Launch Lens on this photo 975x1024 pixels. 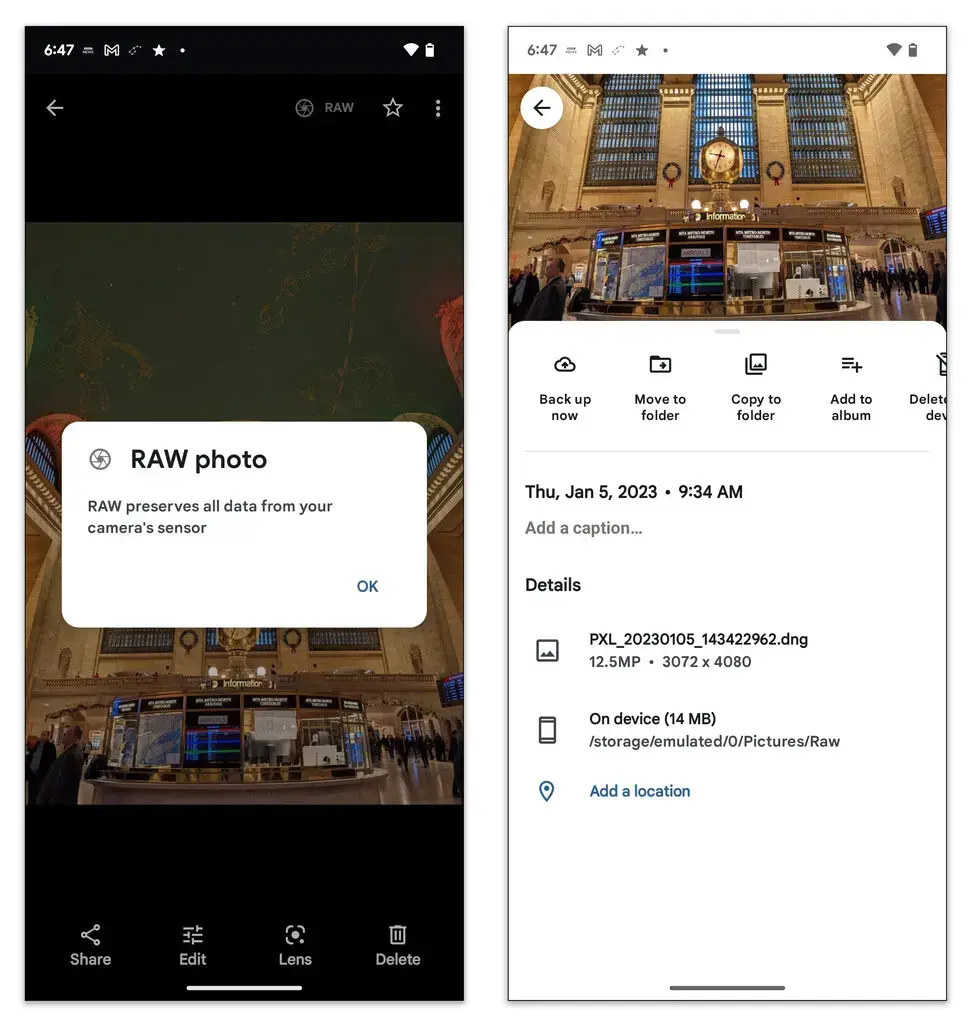tap(295, 945)
